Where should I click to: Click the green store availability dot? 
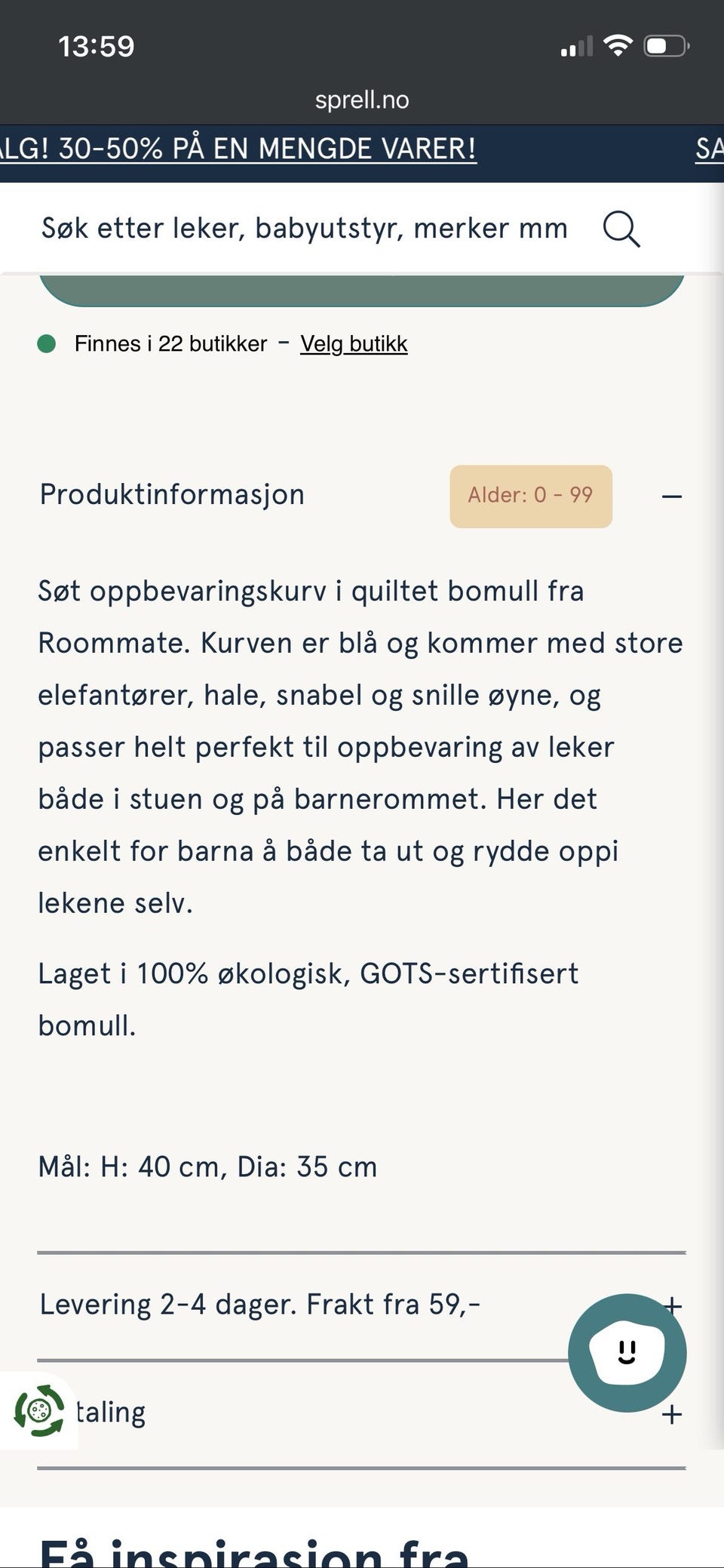(x=47, y=343)
